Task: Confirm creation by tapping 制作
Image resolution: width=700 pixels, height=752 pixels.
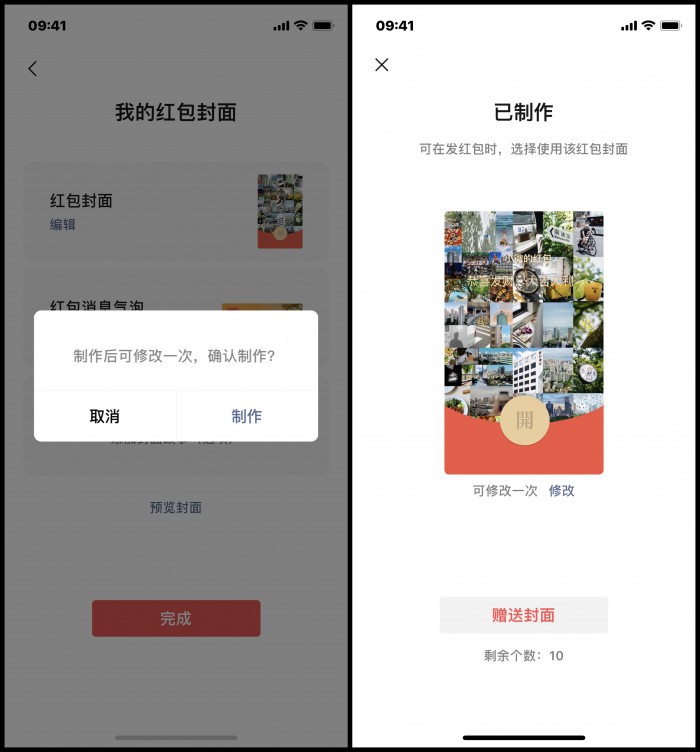Action: coord(247,416)
